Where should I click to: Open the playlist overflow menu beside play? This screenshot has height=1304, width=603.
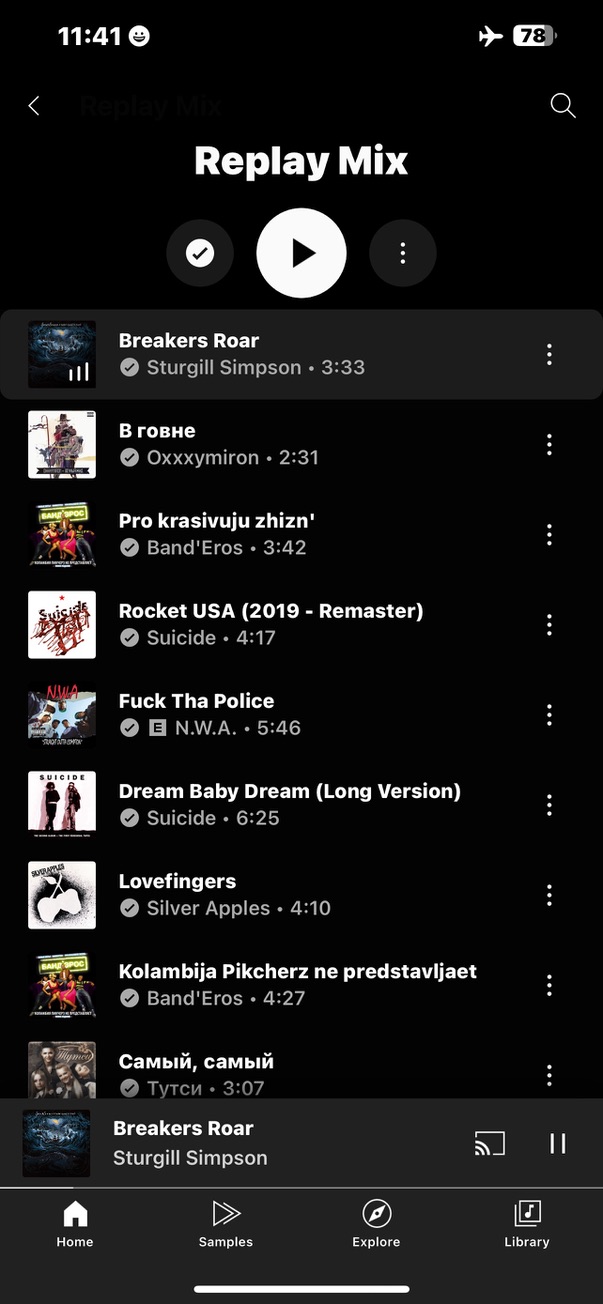(x=403, y=254)
